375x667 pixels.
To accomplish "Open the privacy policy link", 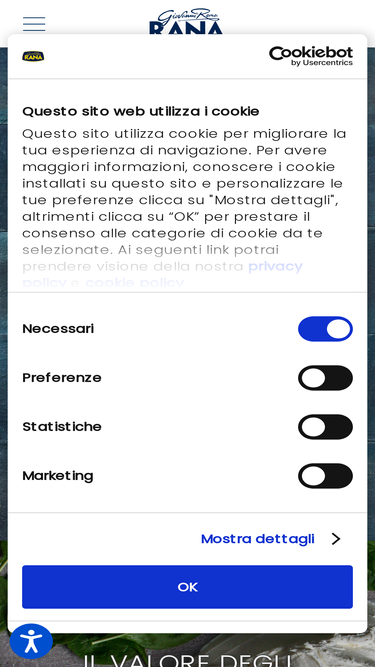I will coord(275,266).
